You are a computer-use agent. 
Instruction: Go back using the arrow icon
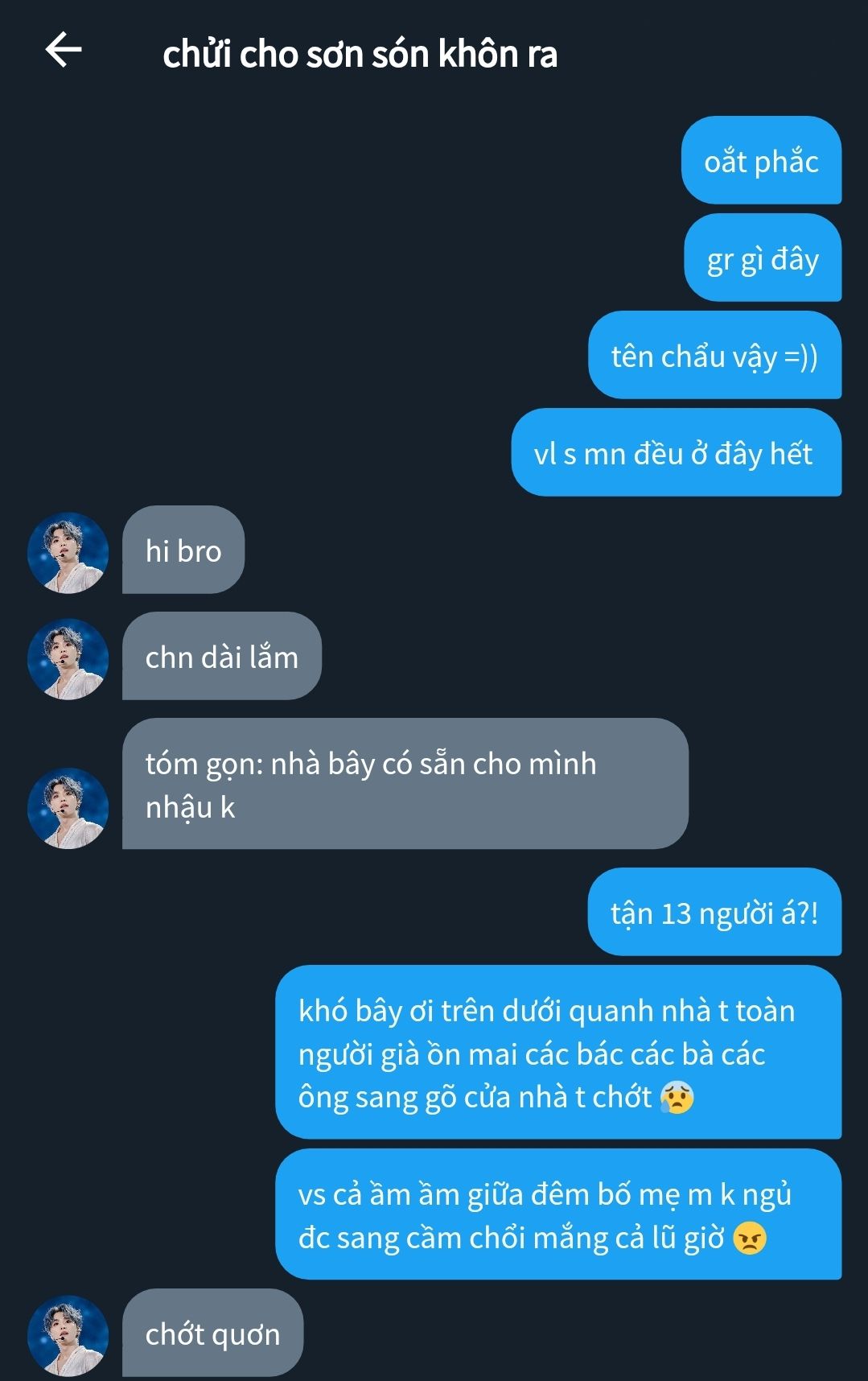tap(64, 50)
